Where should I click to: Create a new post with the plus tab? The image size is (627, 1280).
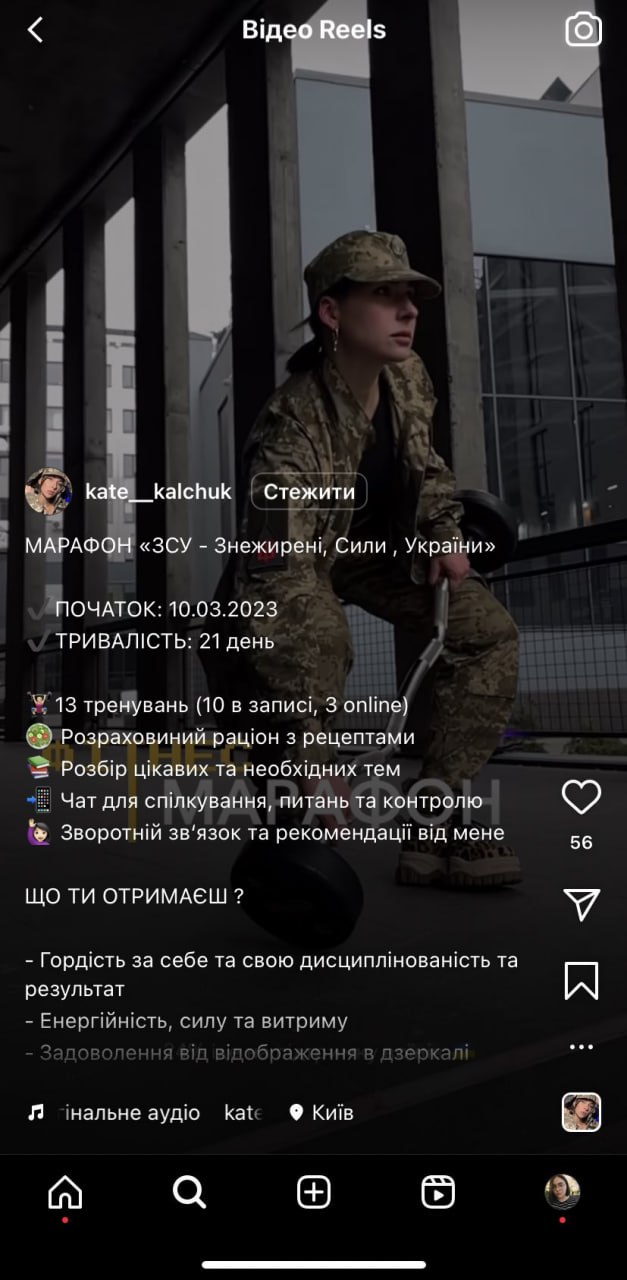pyautogui.click(x=314, y=1192)
